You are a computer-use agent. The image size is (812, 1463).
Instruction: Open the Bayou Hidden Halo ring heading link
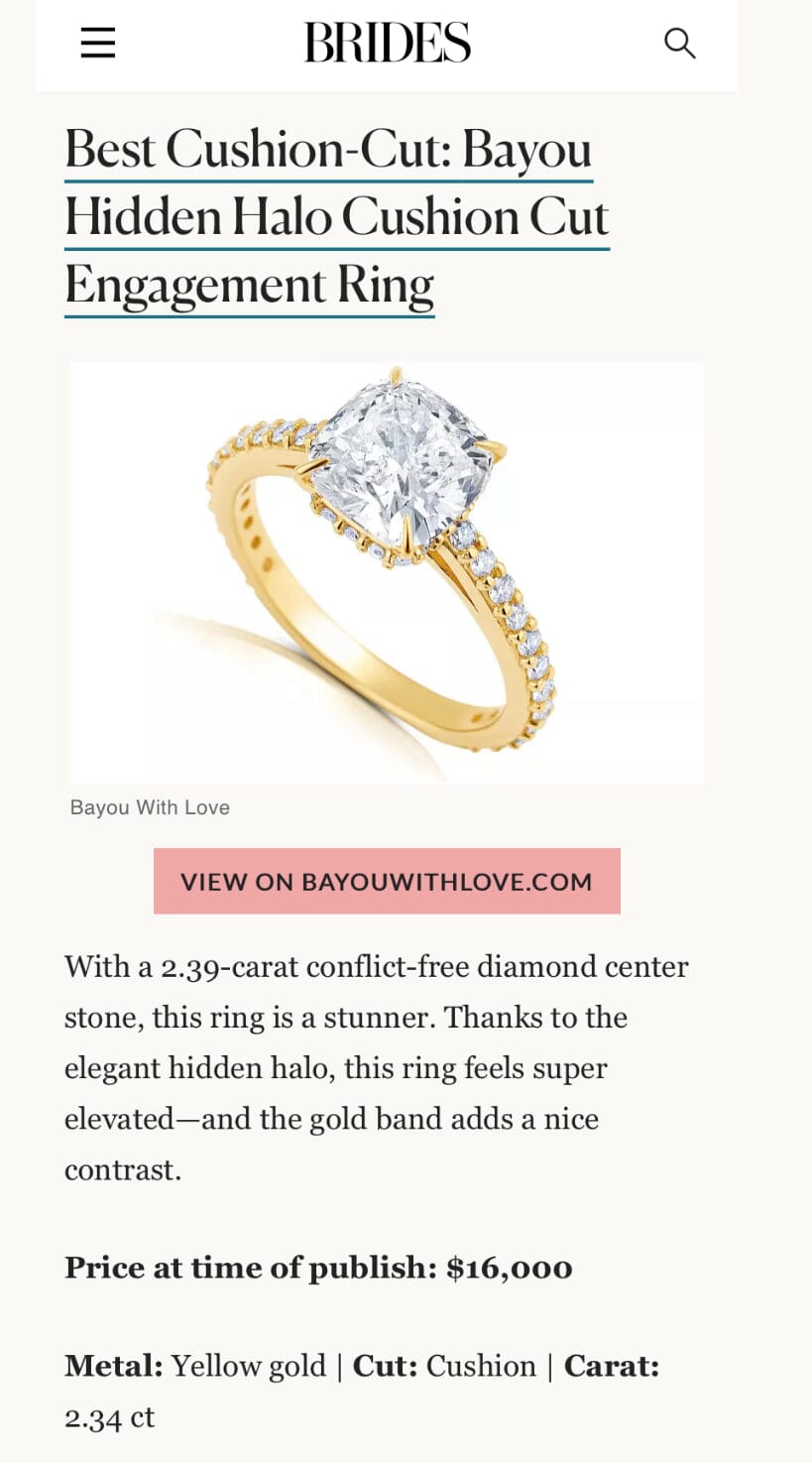335,217
